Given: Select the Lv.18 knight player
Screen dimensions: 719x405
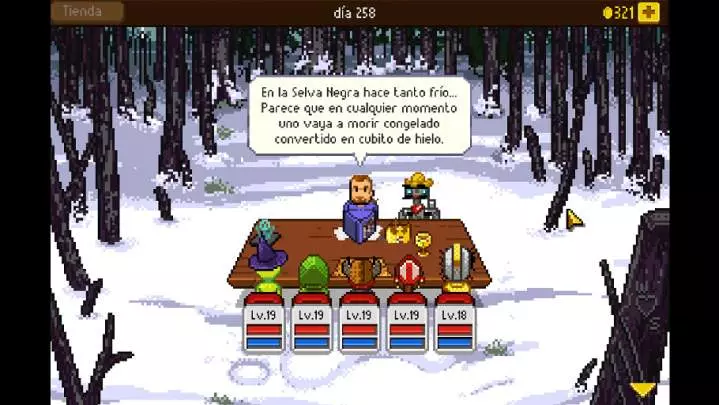Looking at the screenshot, I should coord(455,268).
